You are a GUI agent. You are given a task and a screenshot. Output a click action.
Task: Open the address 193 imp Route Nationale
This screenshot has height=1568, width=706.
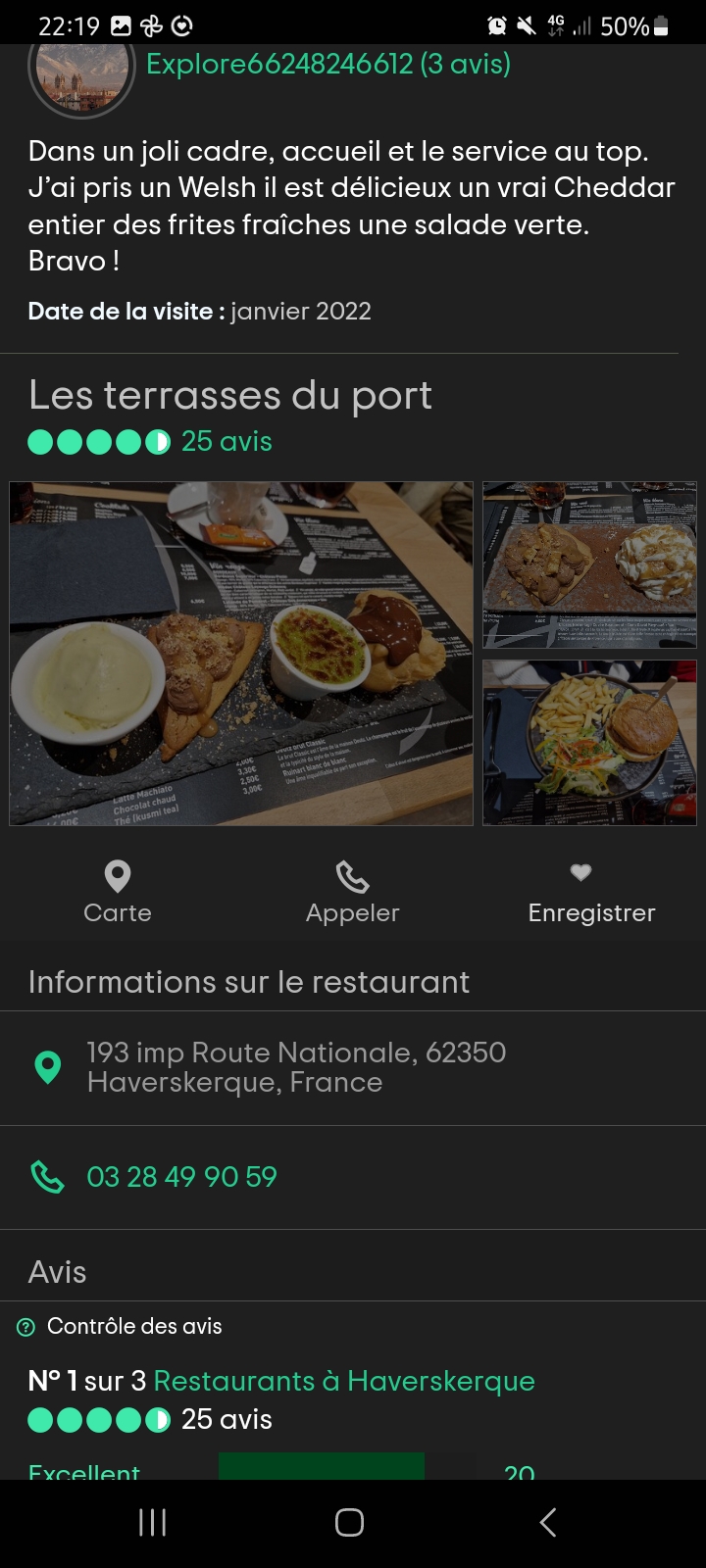click(296, 1067)
